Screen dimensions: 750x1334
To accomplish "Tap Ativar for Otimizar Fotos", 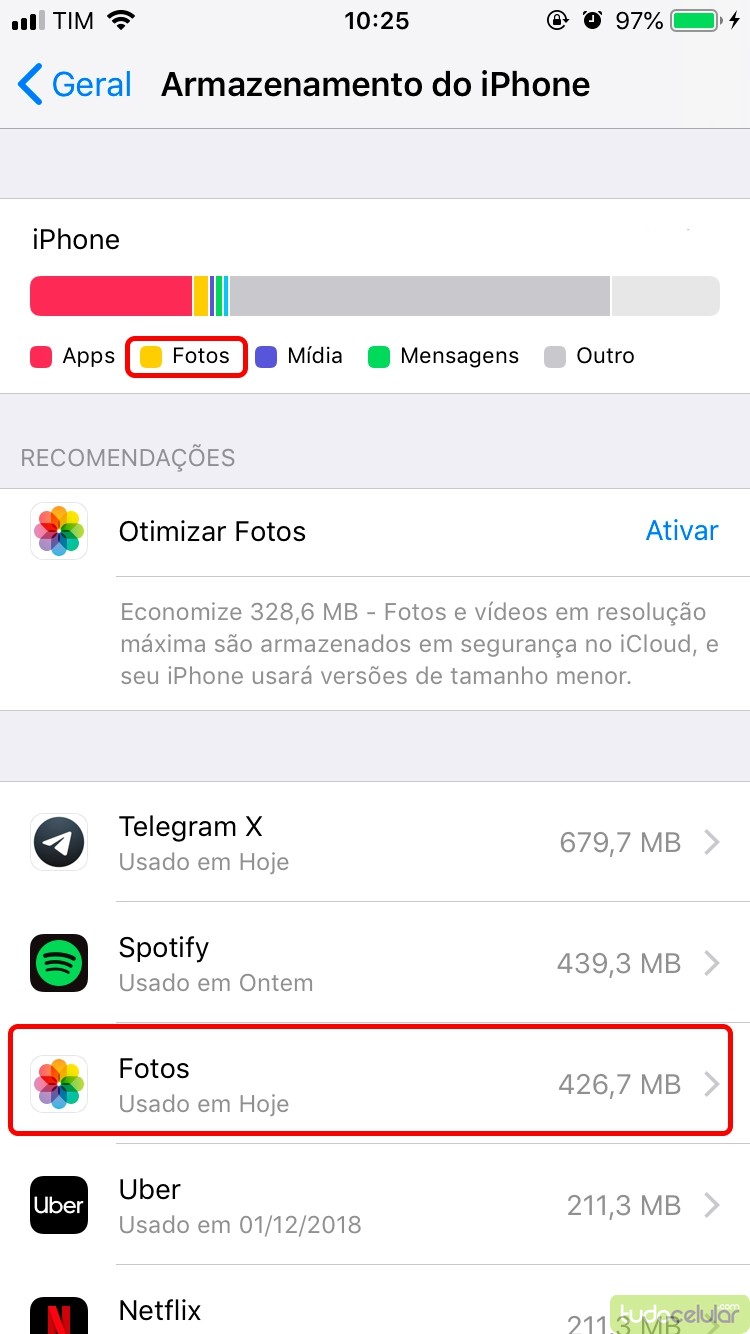I will pyautogui.click(x=681, y=531).
